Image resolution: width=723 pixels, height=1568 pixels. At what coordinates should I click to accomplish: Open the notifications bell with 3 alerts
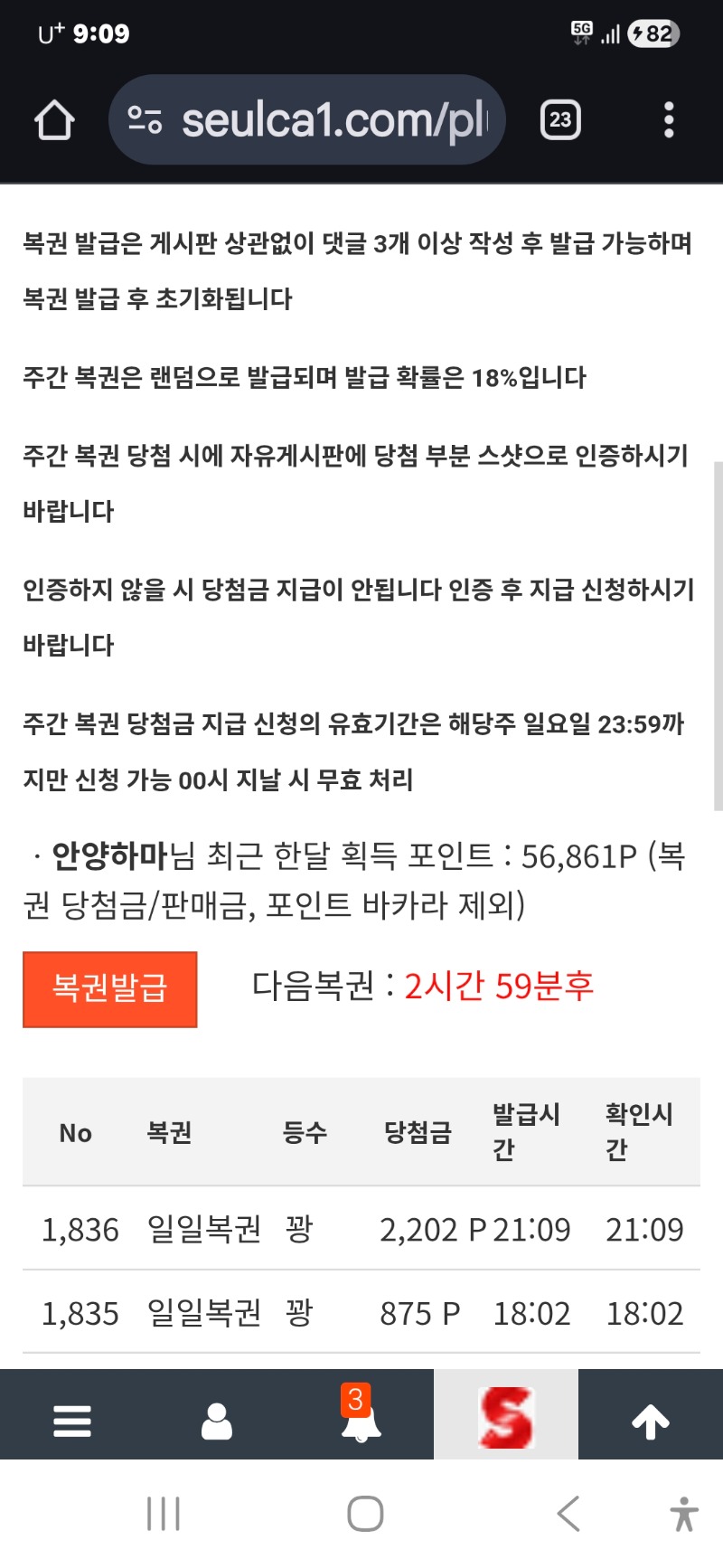[x=361, y=1419]
